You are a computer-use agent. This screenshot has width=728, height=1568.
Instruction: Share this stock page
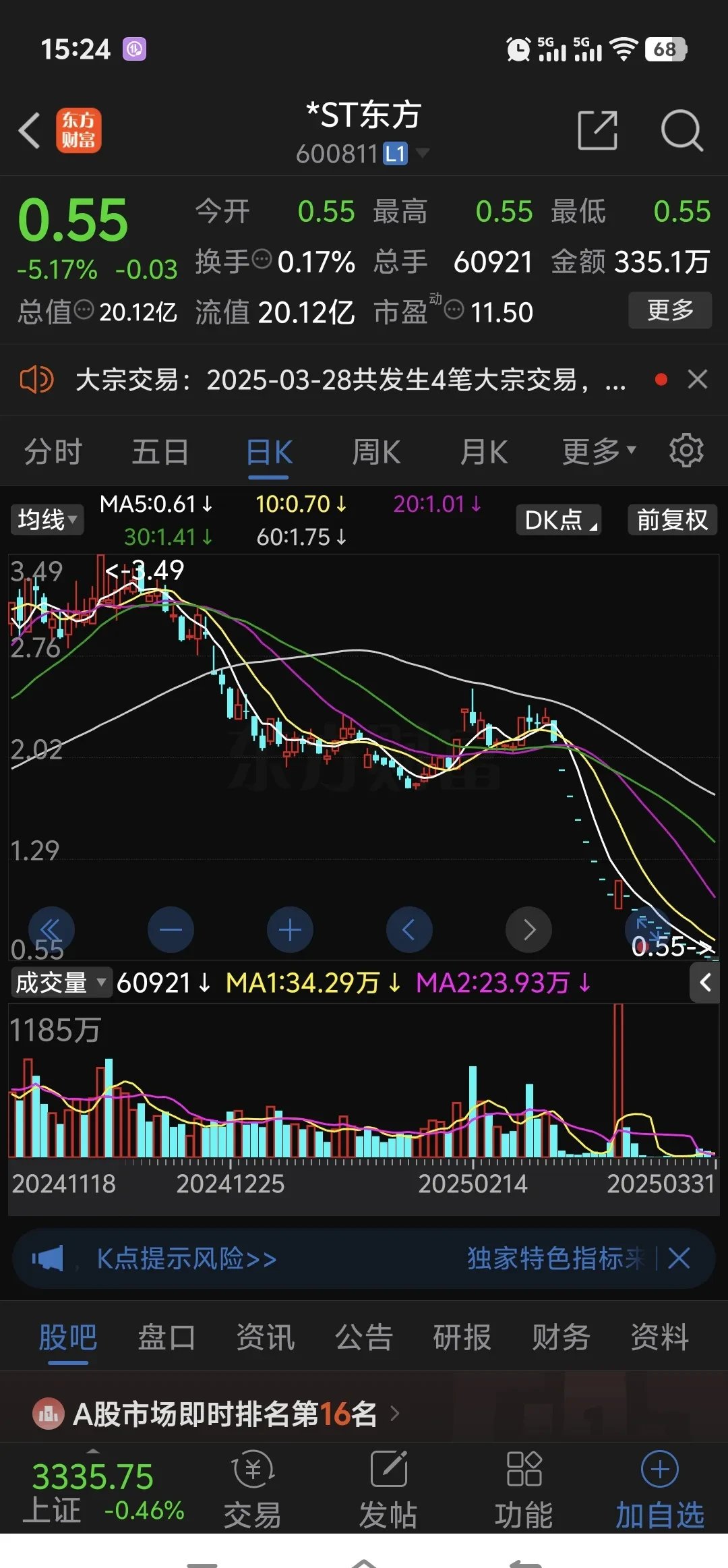click(597, 130)
